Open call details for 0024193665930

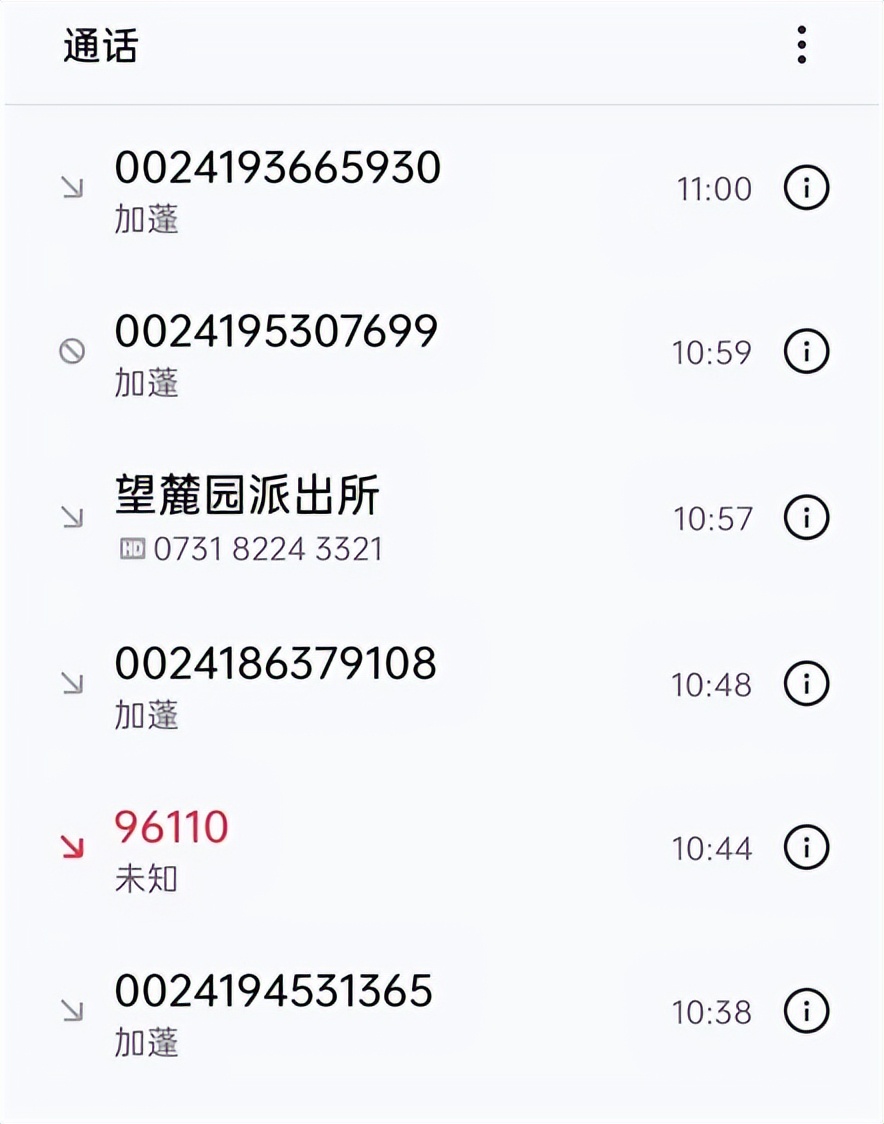pyautogui.click(x=806, y=188)
